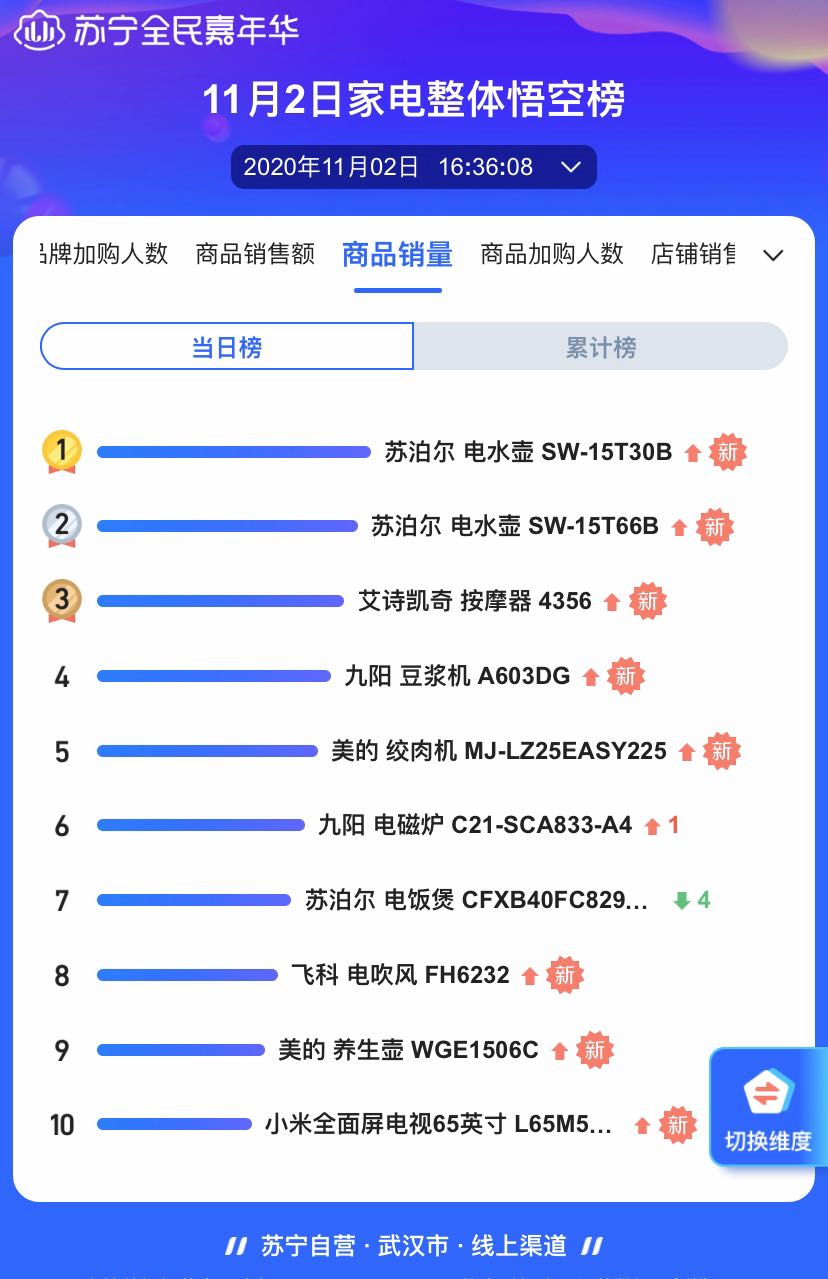Screen dimensions: 828x1279
Task: Switch to 商品销售额 tab
Action: [255, 254]
